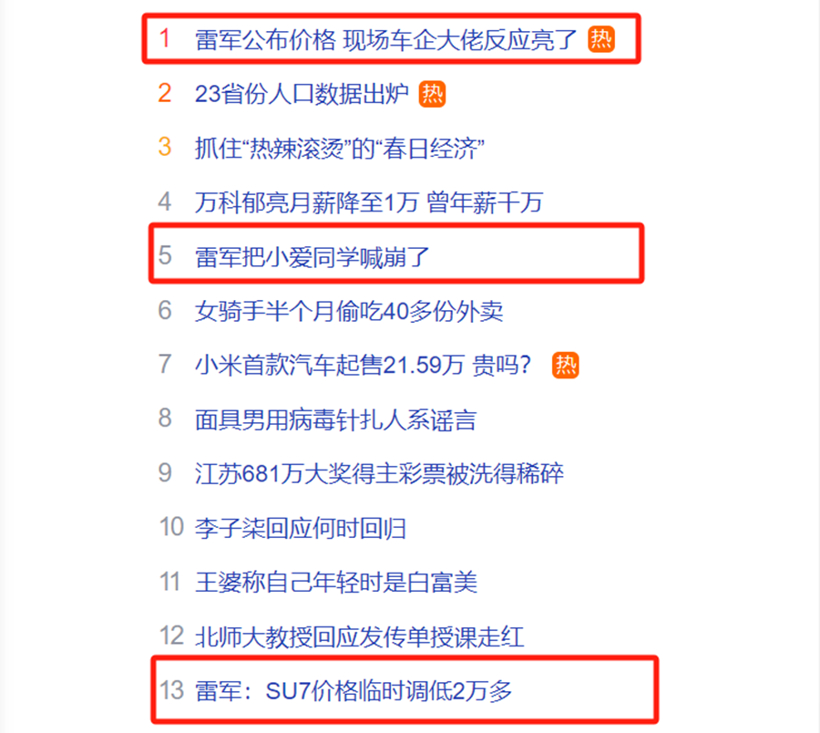Open 雷军:SU7价格临时调低2万多 topic
Screen dimensions: 820x733
click(x=354, y=689)
